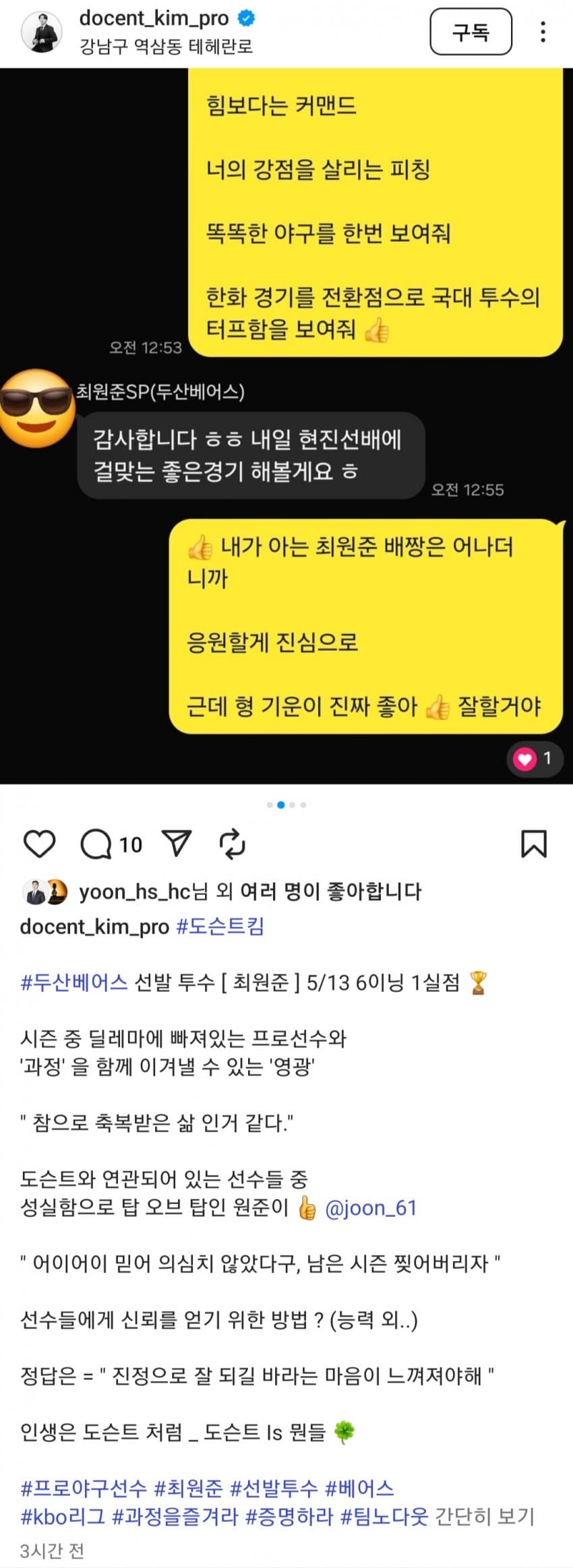Share the post via paper plane
This screenshot has width=573, height=1568.
point(177,844)
